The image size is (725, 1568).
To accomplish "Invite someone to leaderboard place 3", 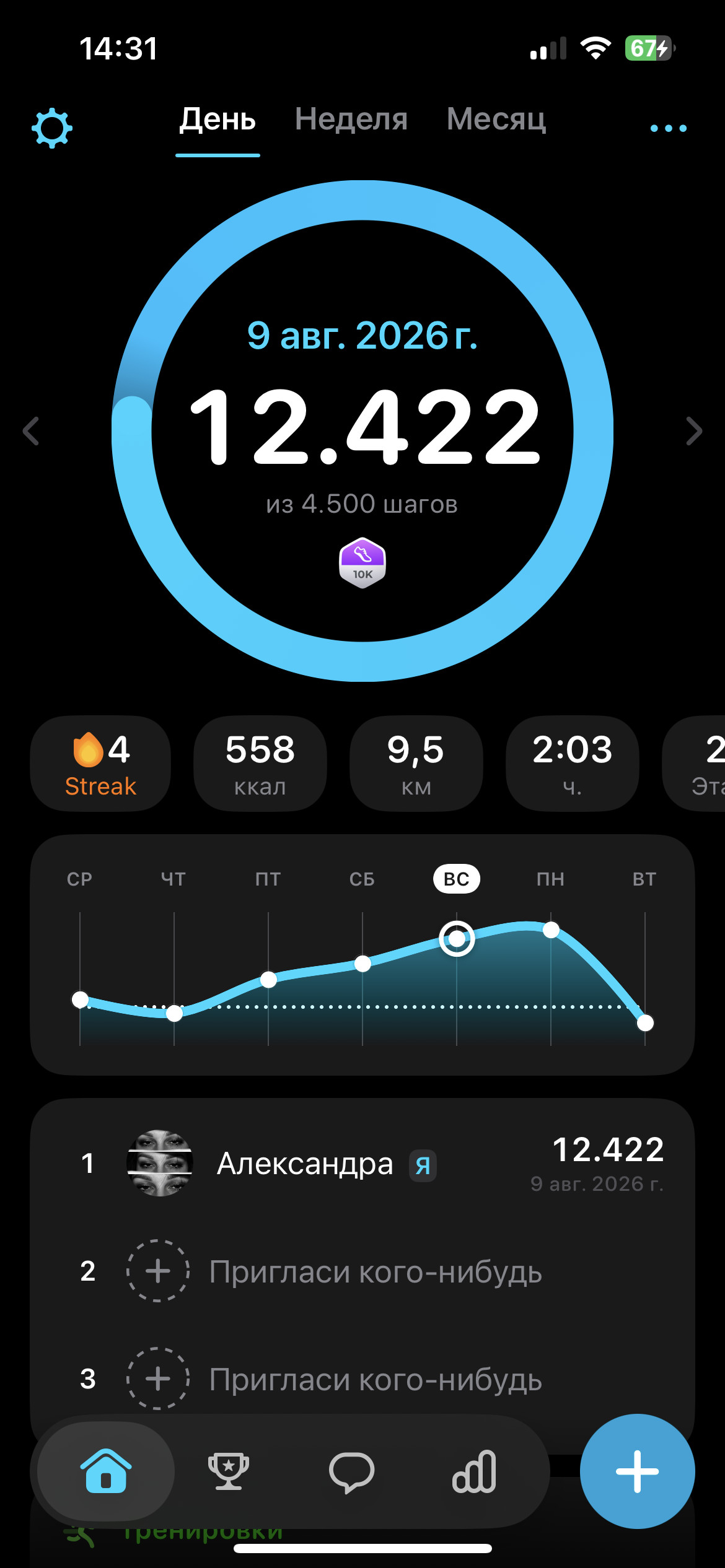I will (x=362, y=1379).
